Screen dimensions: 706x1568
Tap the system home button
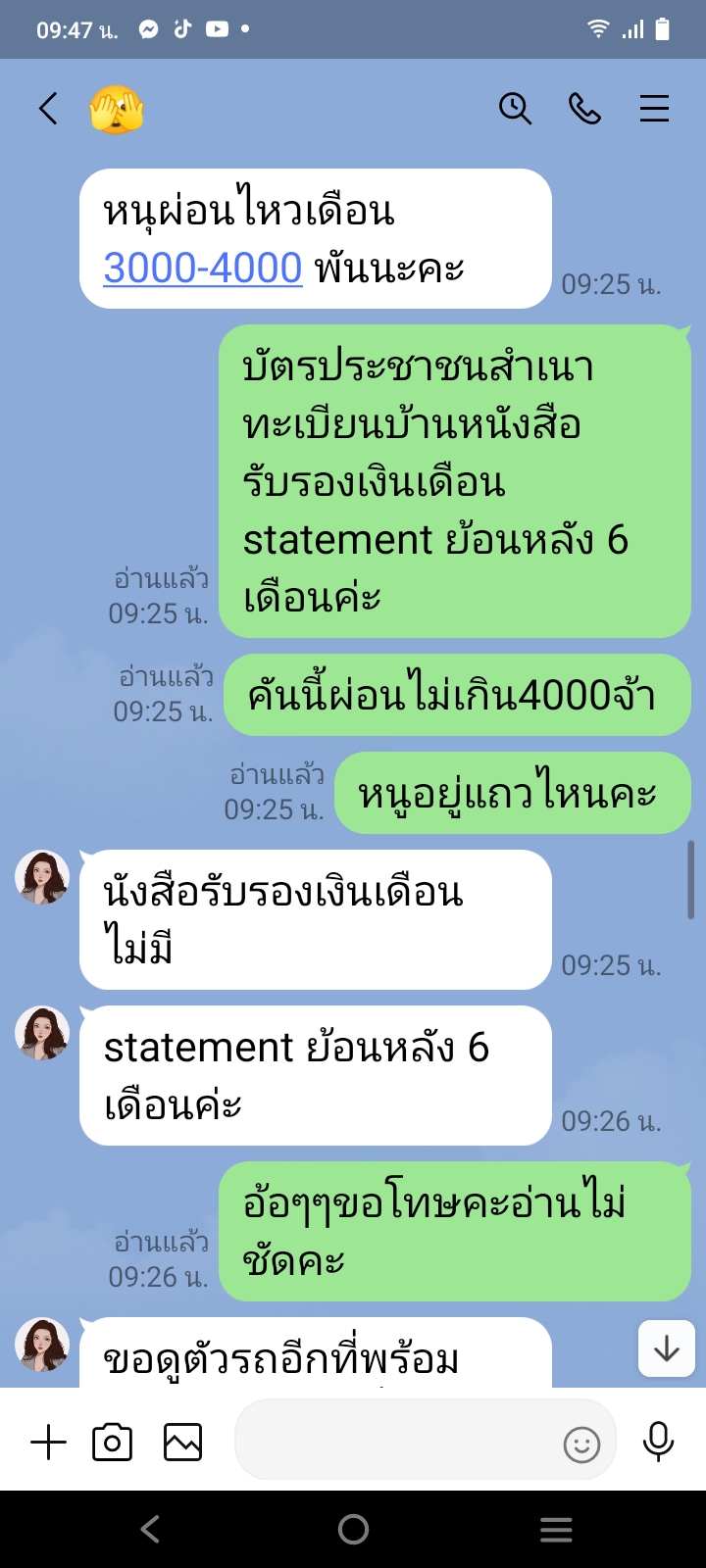[x=353, y=1529]
